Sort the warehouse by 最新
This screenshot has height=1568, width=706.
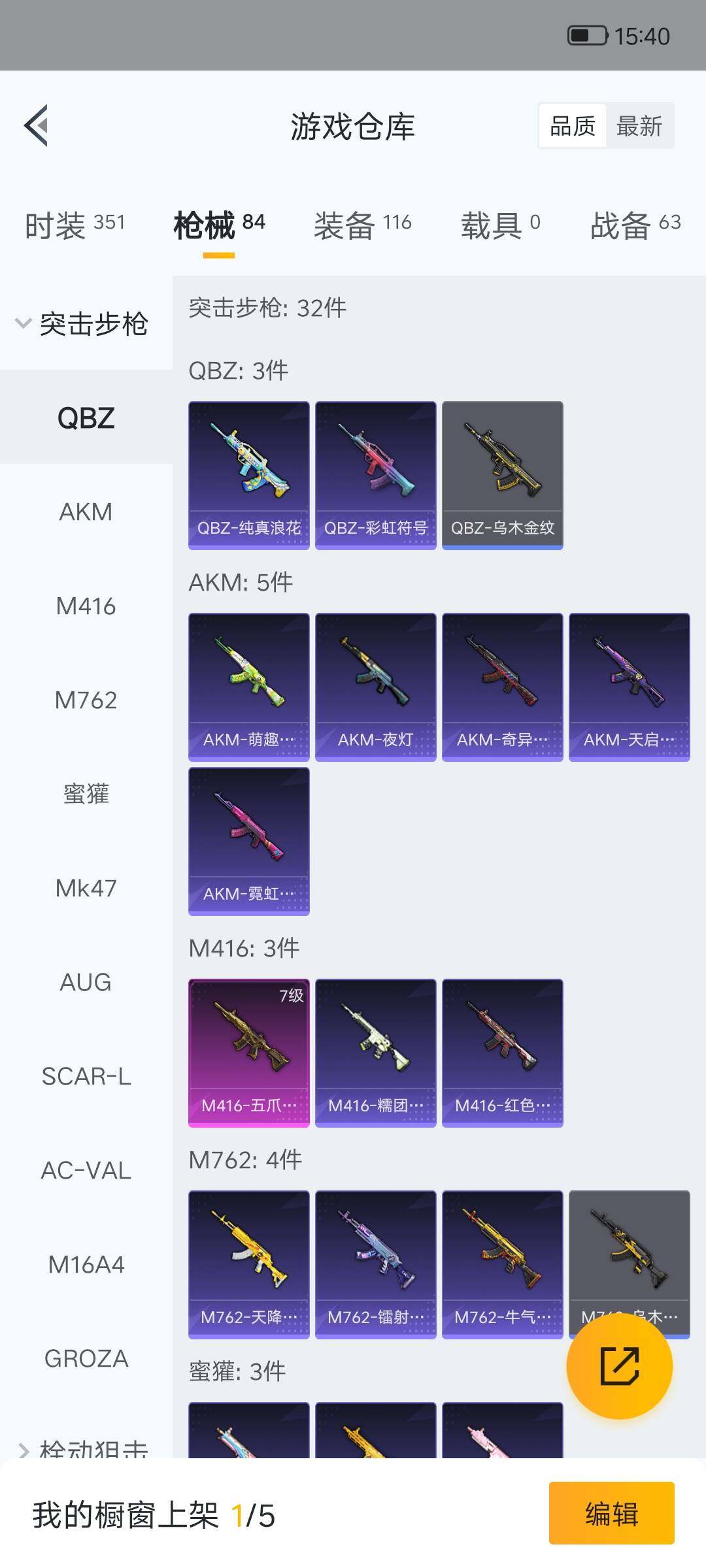[639, 126]
